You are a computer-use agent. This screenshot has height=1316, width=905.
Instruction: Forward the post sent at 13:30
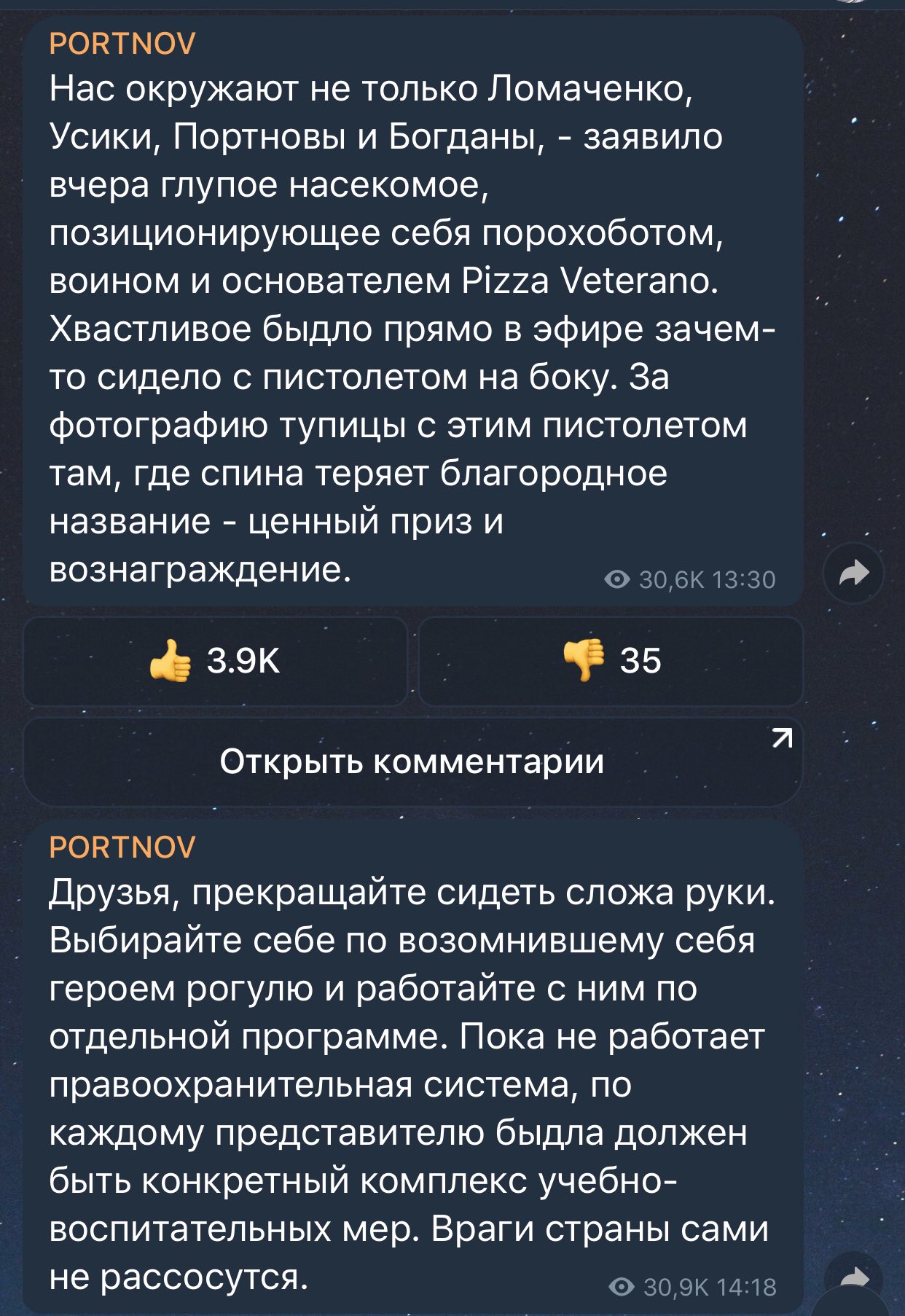[853, 573]
